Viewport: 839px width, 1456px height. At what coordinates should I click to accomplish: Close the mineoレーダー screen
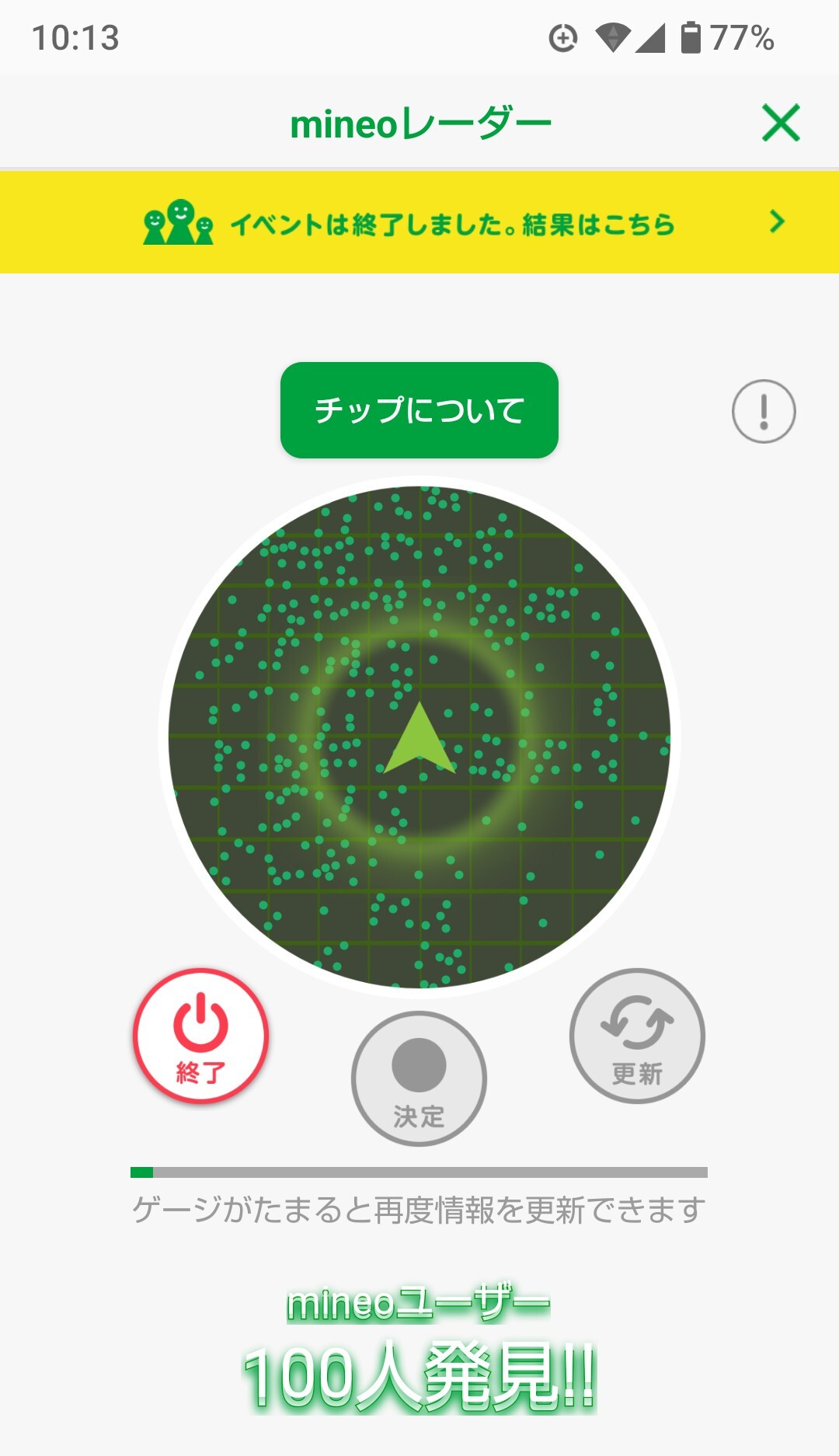(x=781, y=123)
